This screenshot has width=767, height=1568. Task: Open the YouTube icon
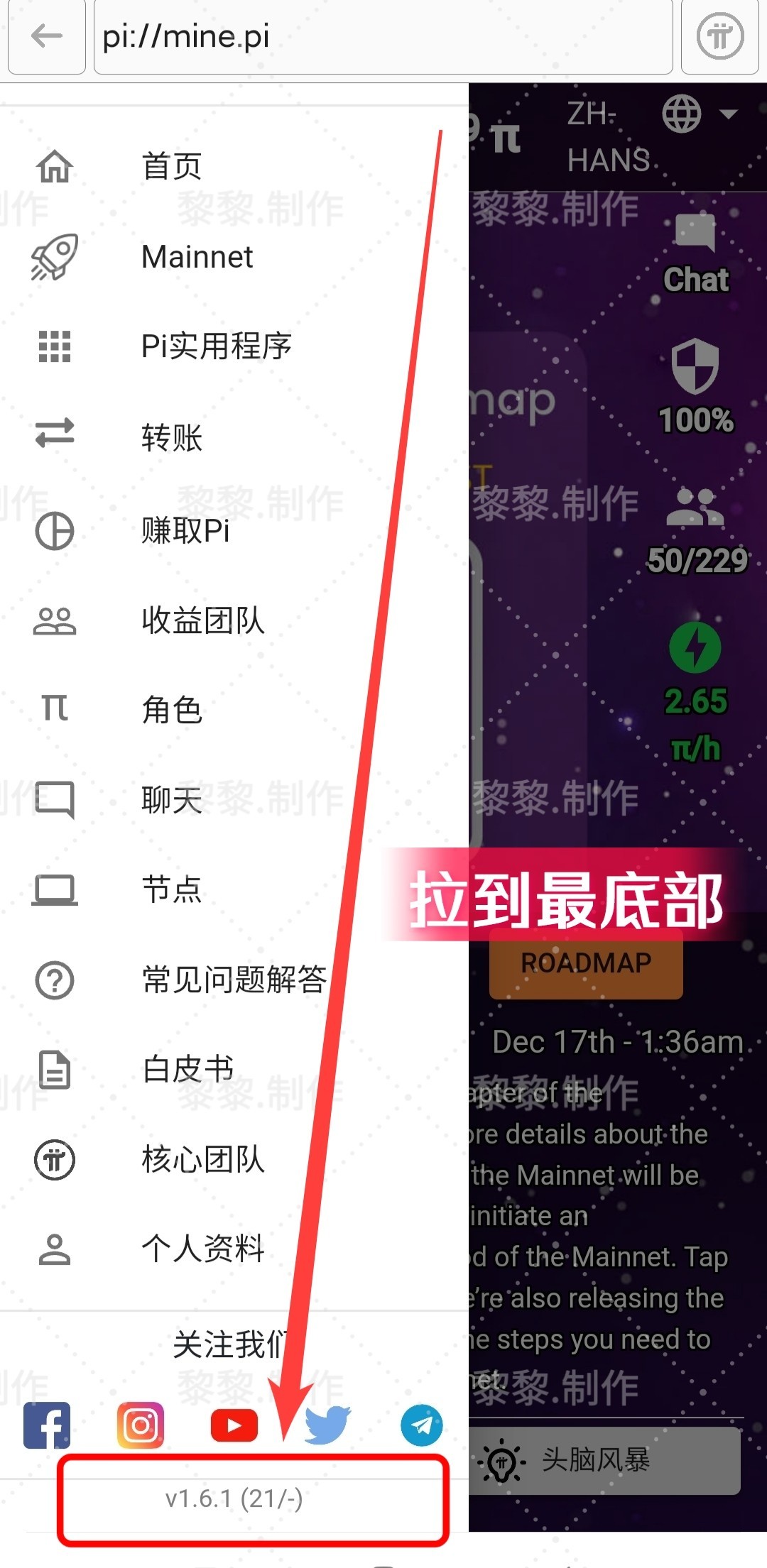point(234,1425)
